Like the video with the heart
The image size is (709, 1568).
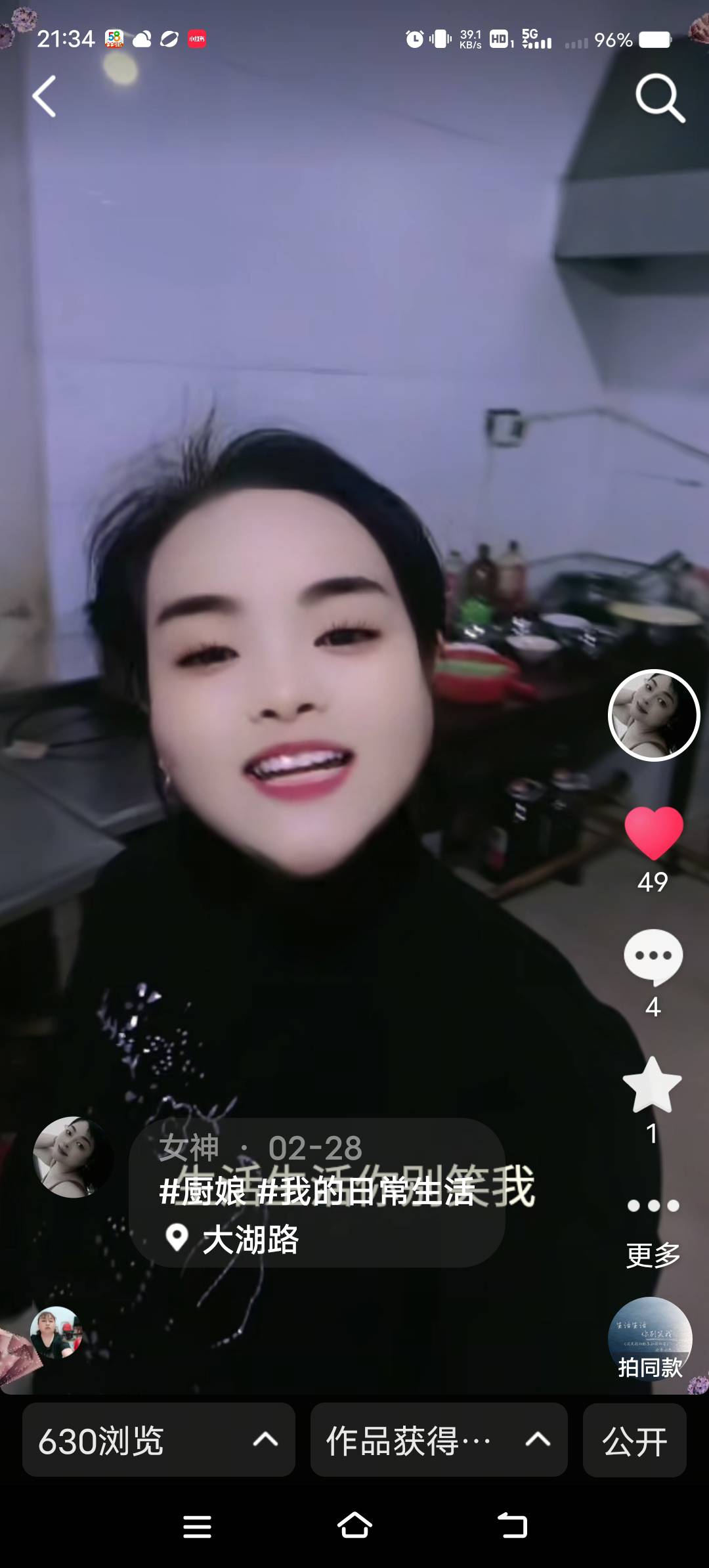654,833
